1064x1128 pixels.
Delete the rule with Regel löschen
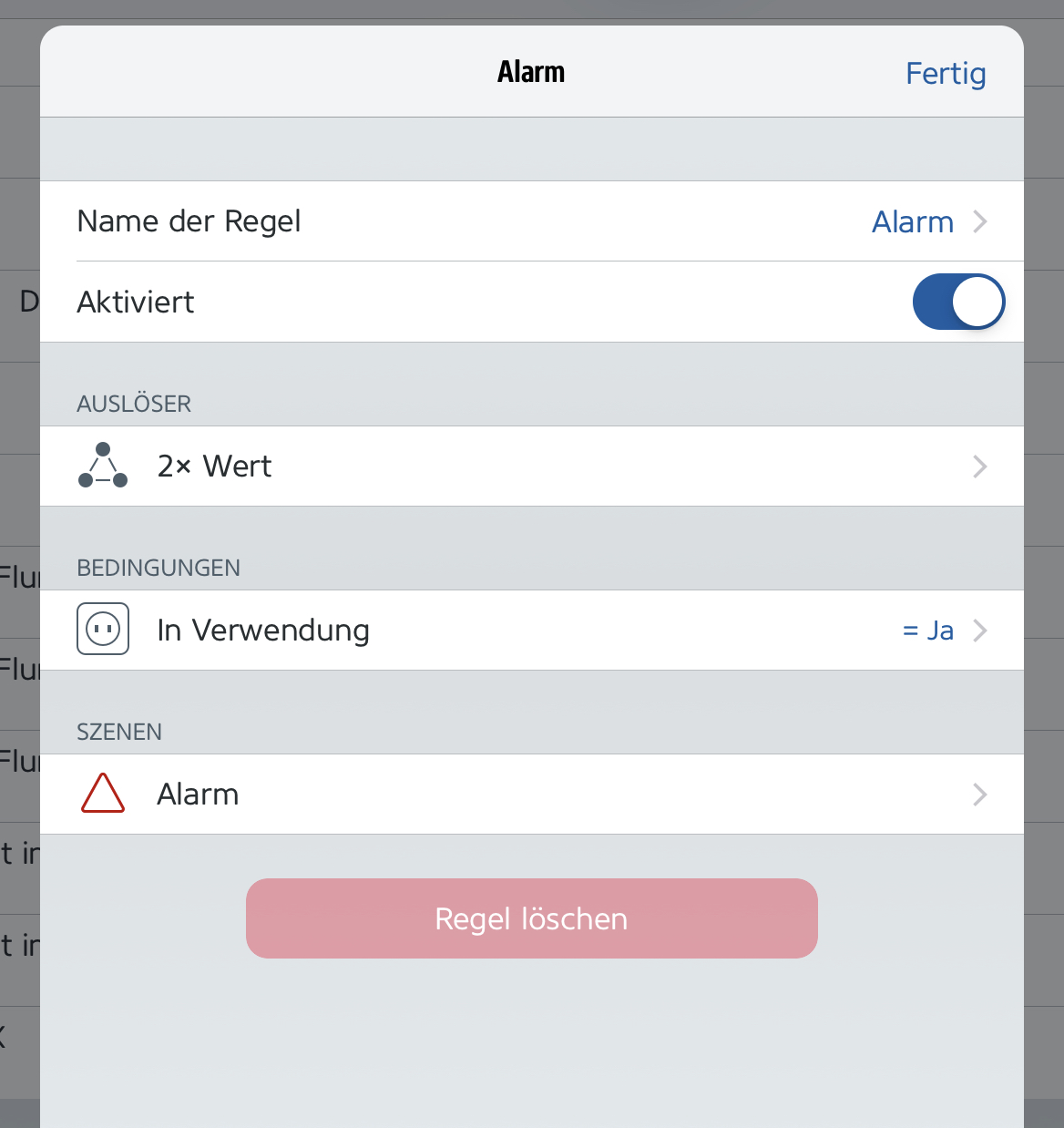pos(532,918)
